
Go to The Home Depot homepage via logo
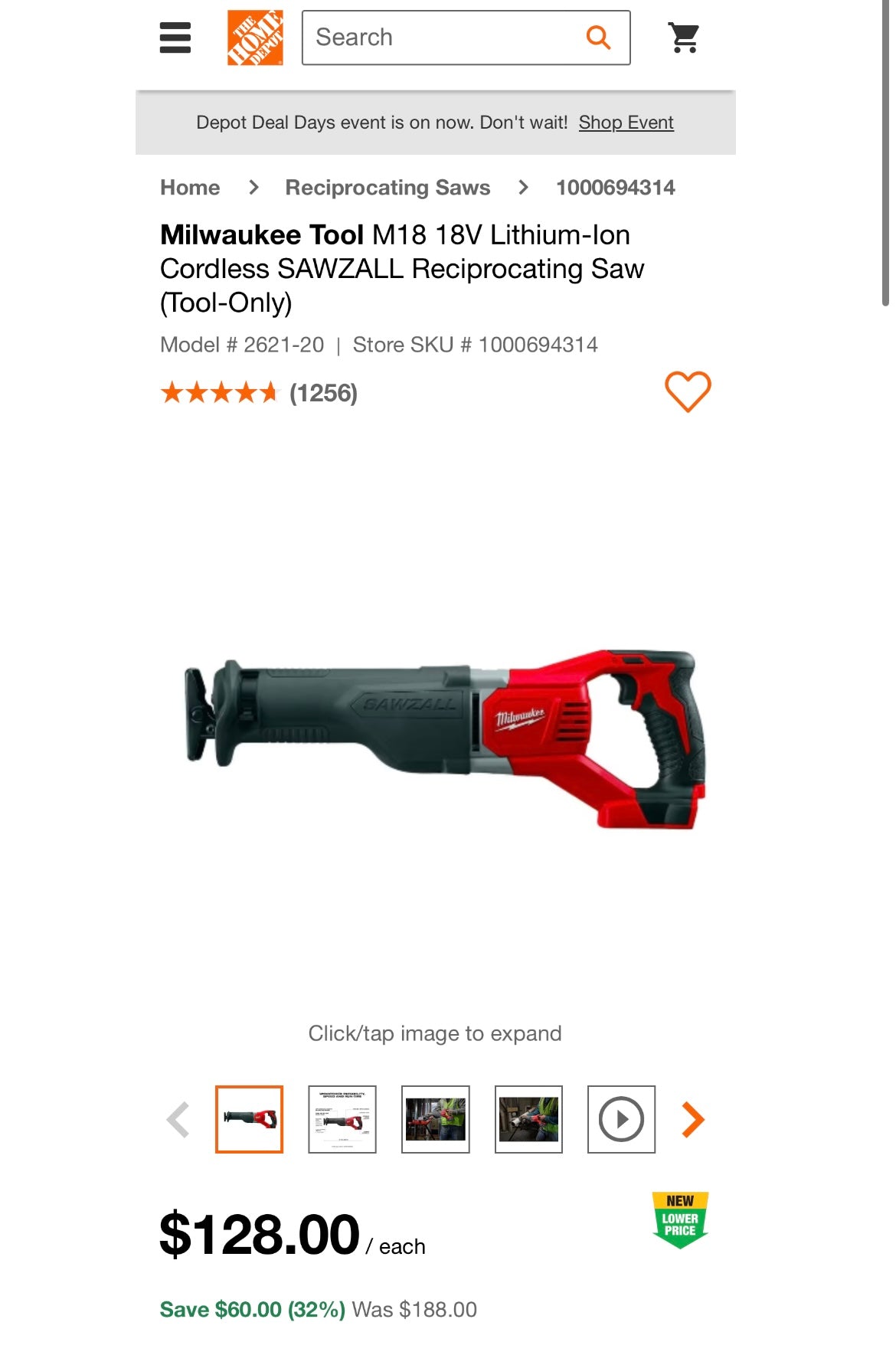click(x=255, y=38)
